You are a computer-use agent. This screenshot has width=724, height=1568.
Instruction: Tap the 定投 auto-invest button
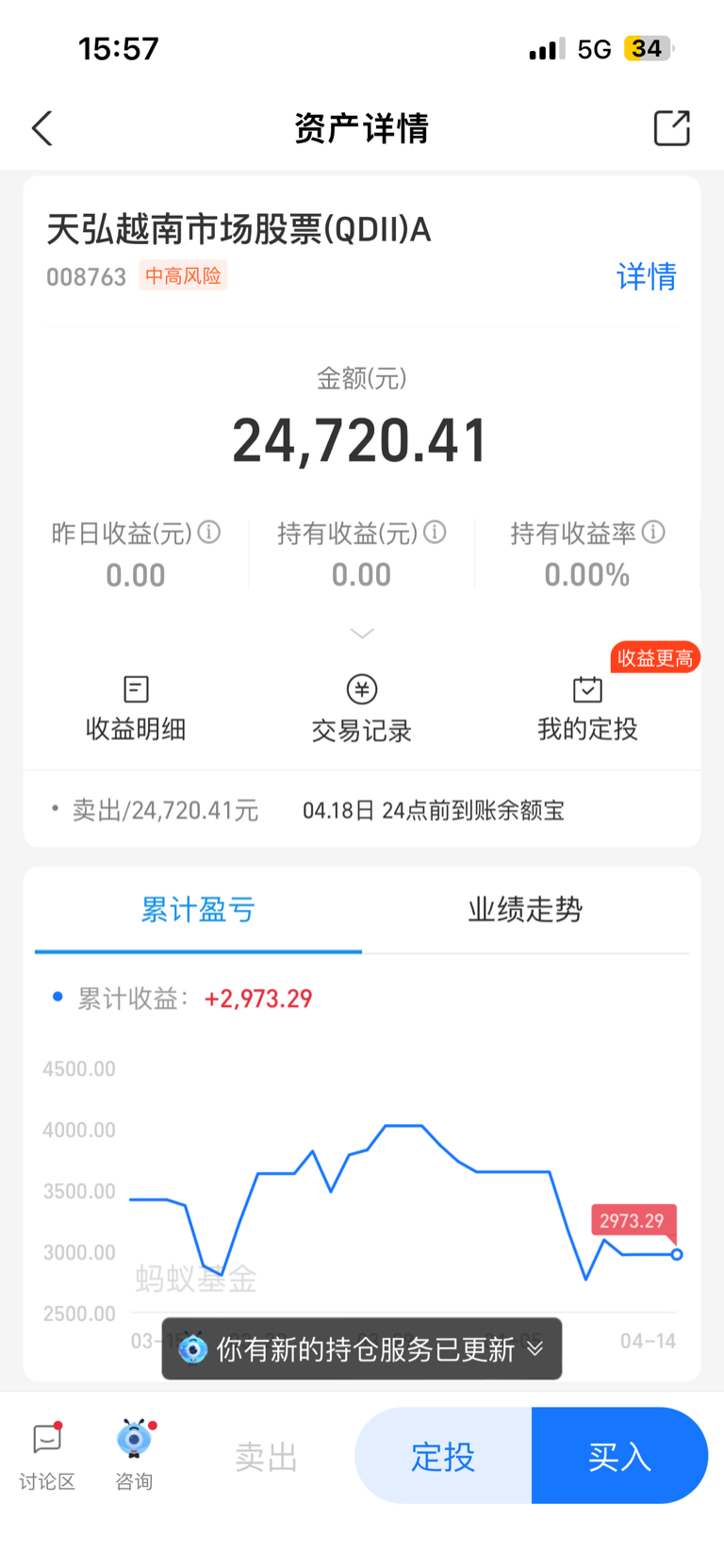[442, 1455]
